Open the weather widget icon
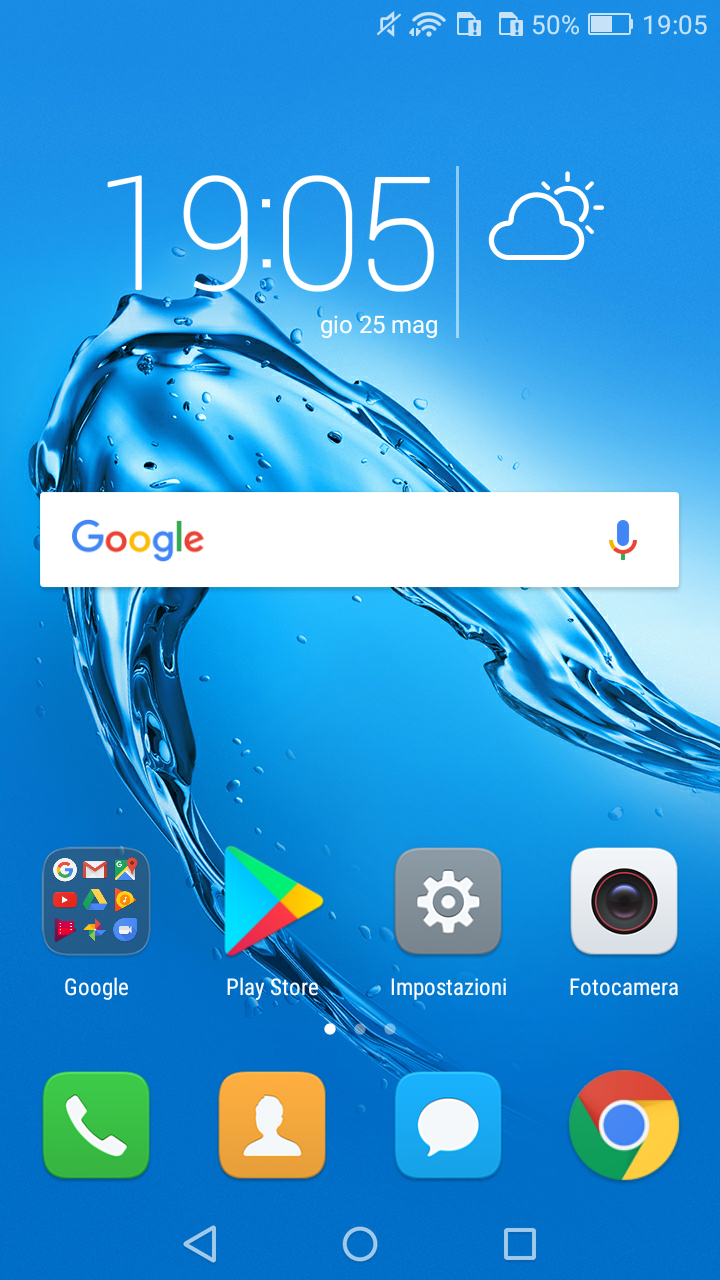Screen dimensions: 720x1280 545,218
